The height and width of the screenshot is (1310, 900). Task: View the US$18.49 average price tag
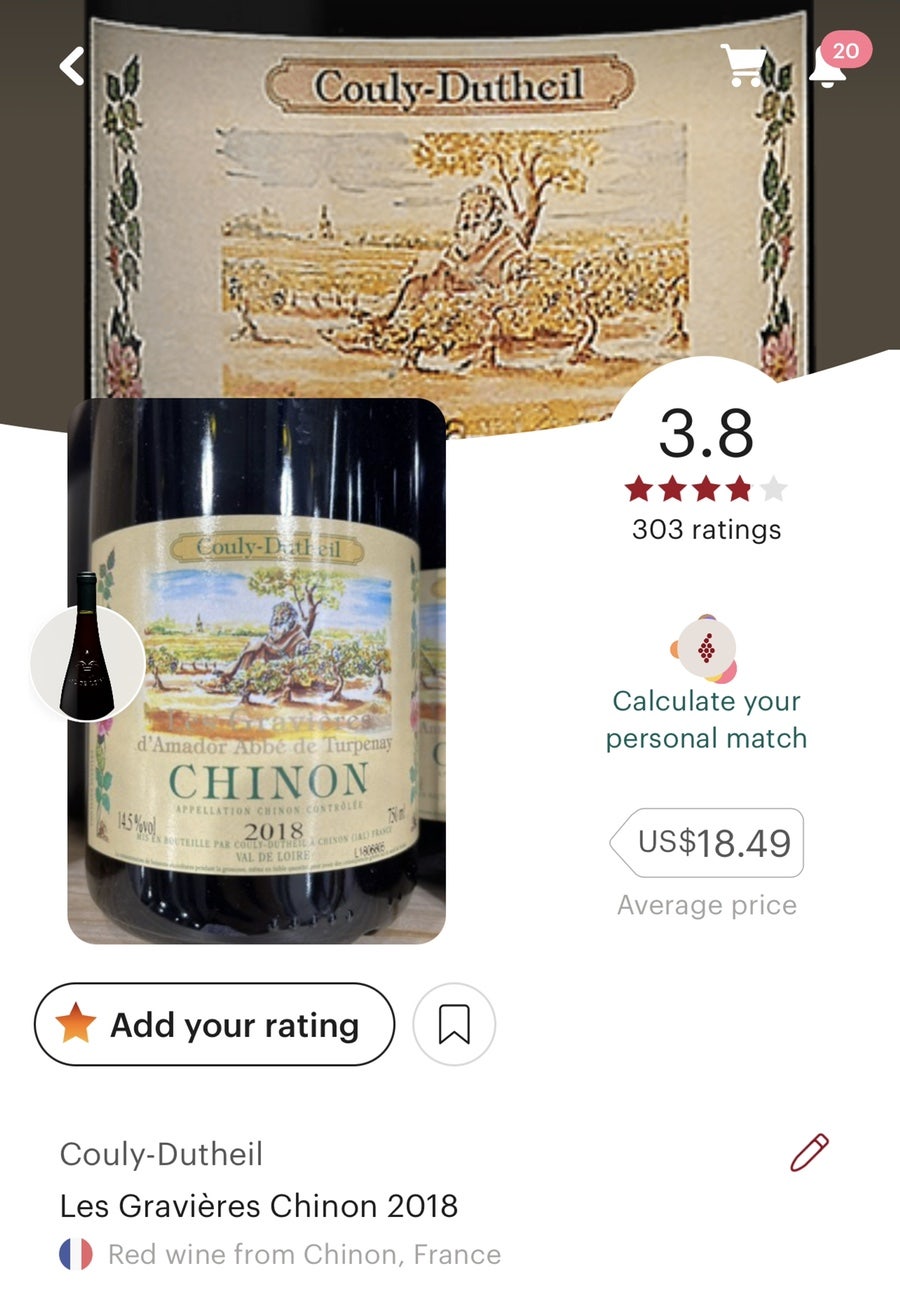708,843
